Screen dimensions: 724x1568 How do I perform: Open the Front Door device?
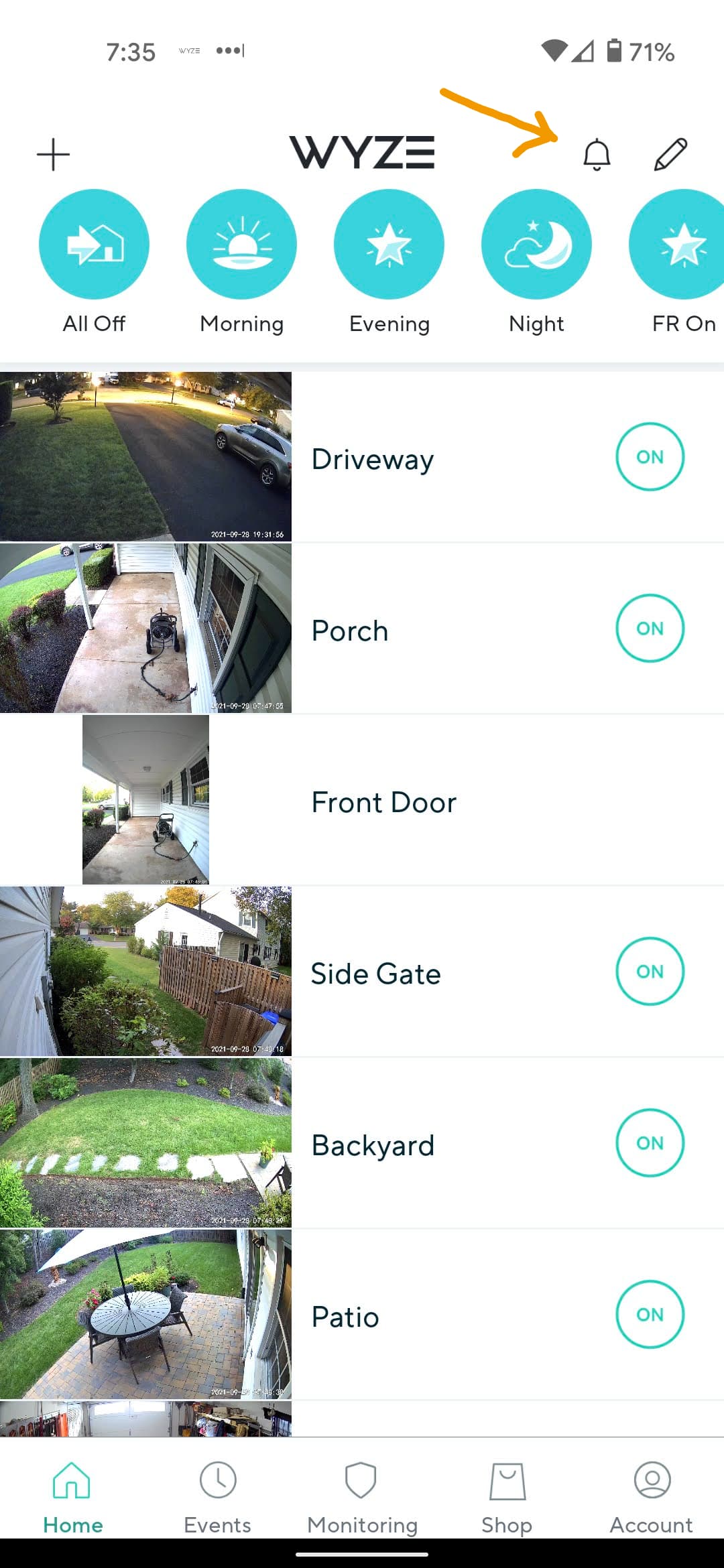[x=383, y=802]
